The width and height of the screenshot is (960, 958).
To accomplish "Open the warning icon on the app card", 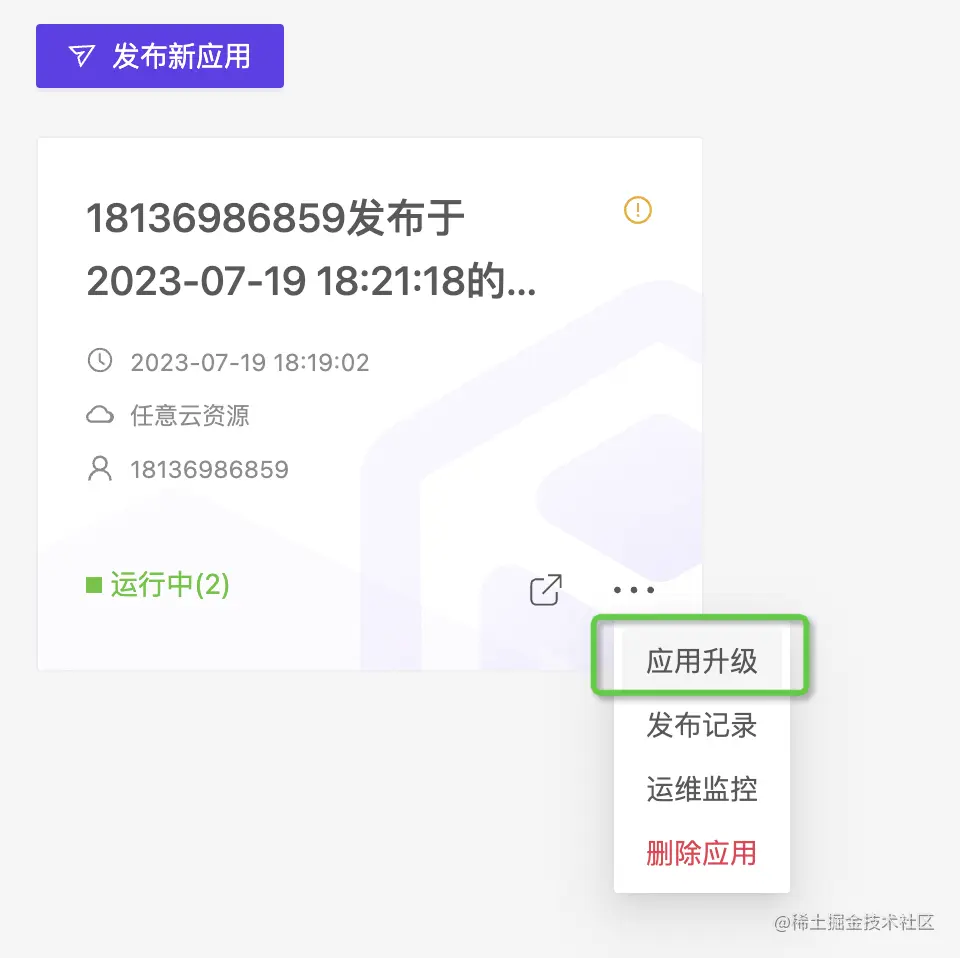I will 638,210.
